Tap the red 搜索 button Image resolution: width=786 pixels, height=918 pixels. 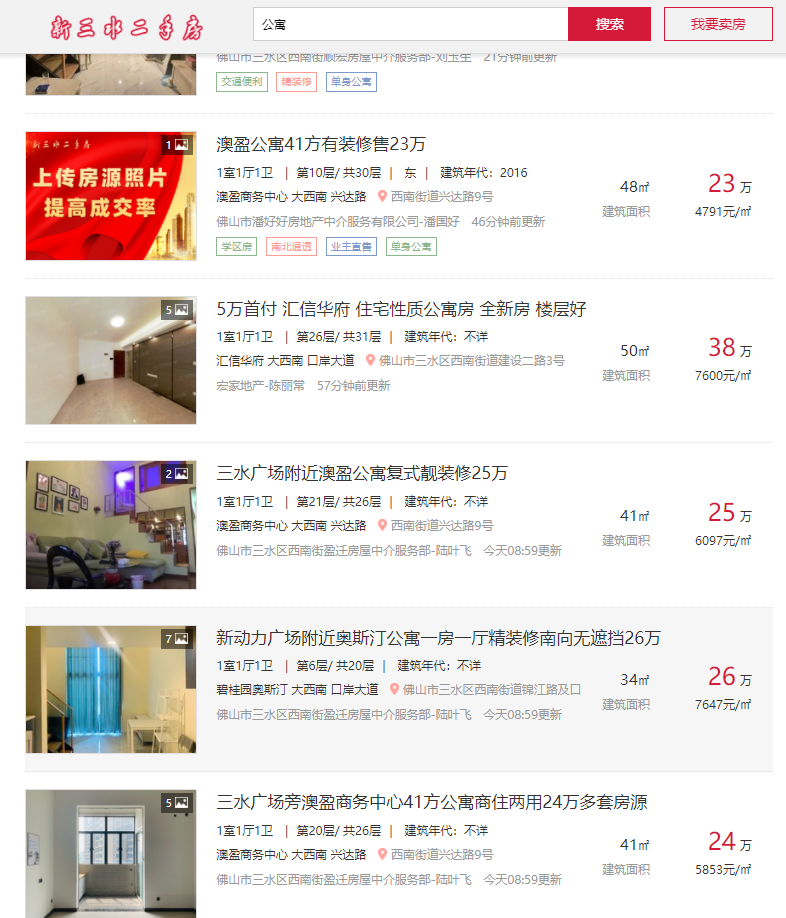pyautogui.click(x=609, y=24)
